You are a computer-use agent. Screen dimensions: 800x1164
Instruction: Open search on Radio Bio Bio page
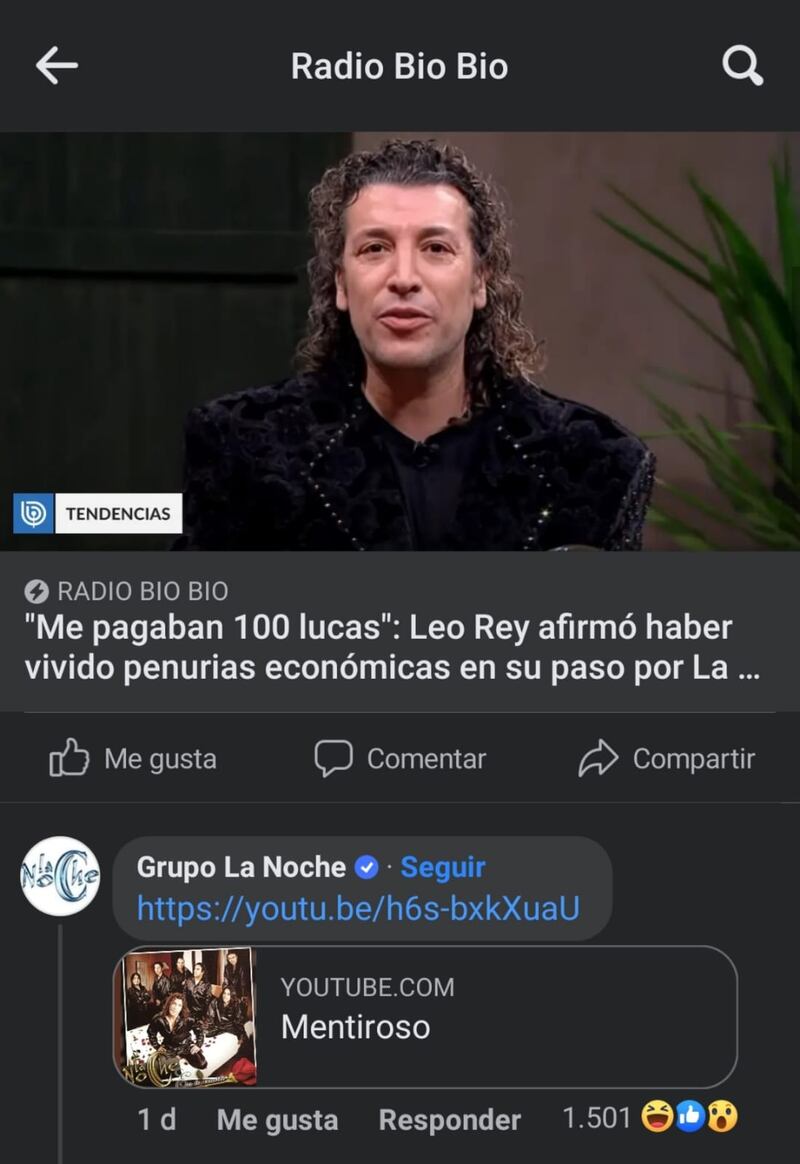742,67
